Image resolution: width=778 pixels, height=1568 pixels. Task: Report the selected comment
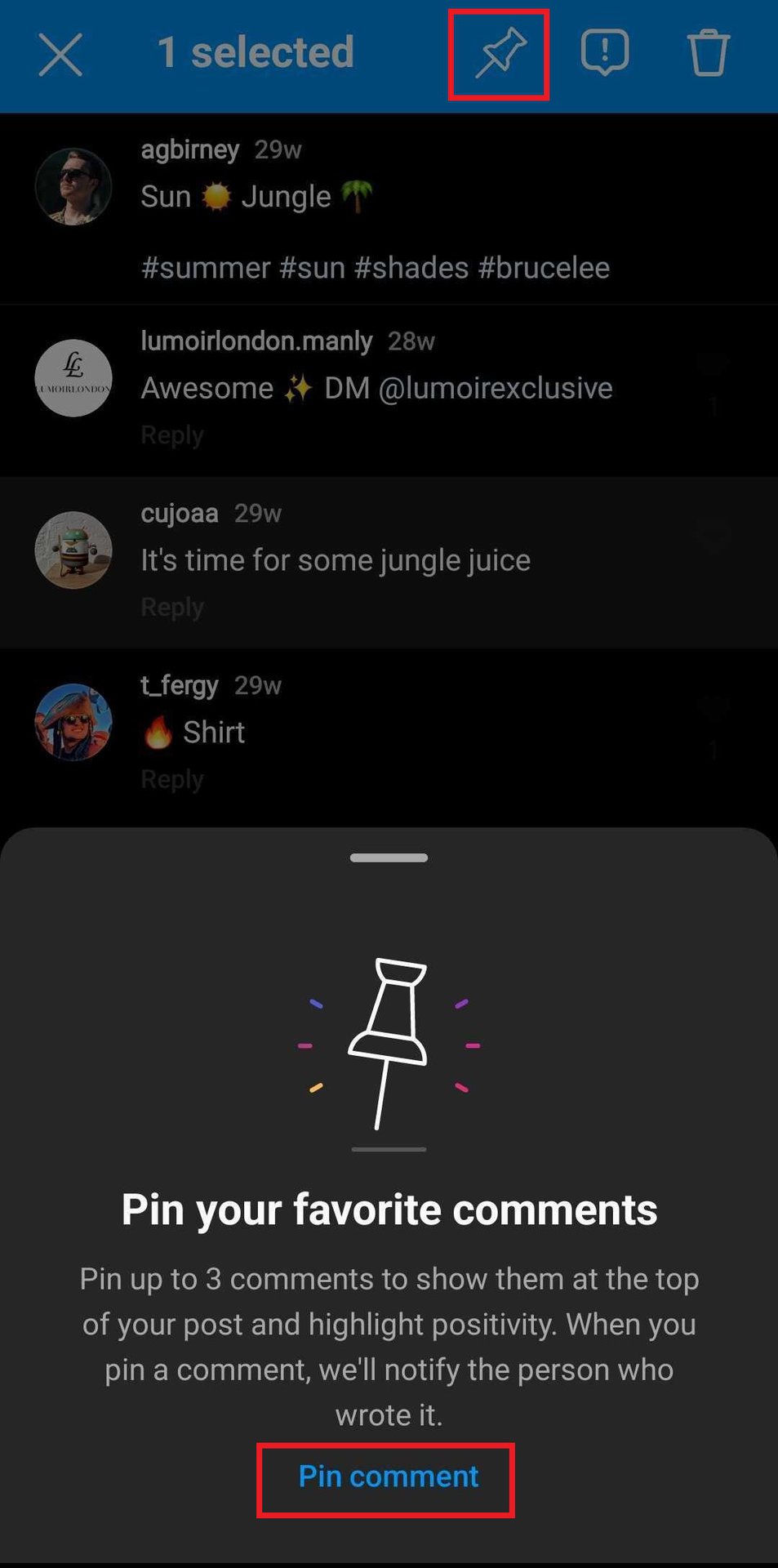(x=604, y=53)
